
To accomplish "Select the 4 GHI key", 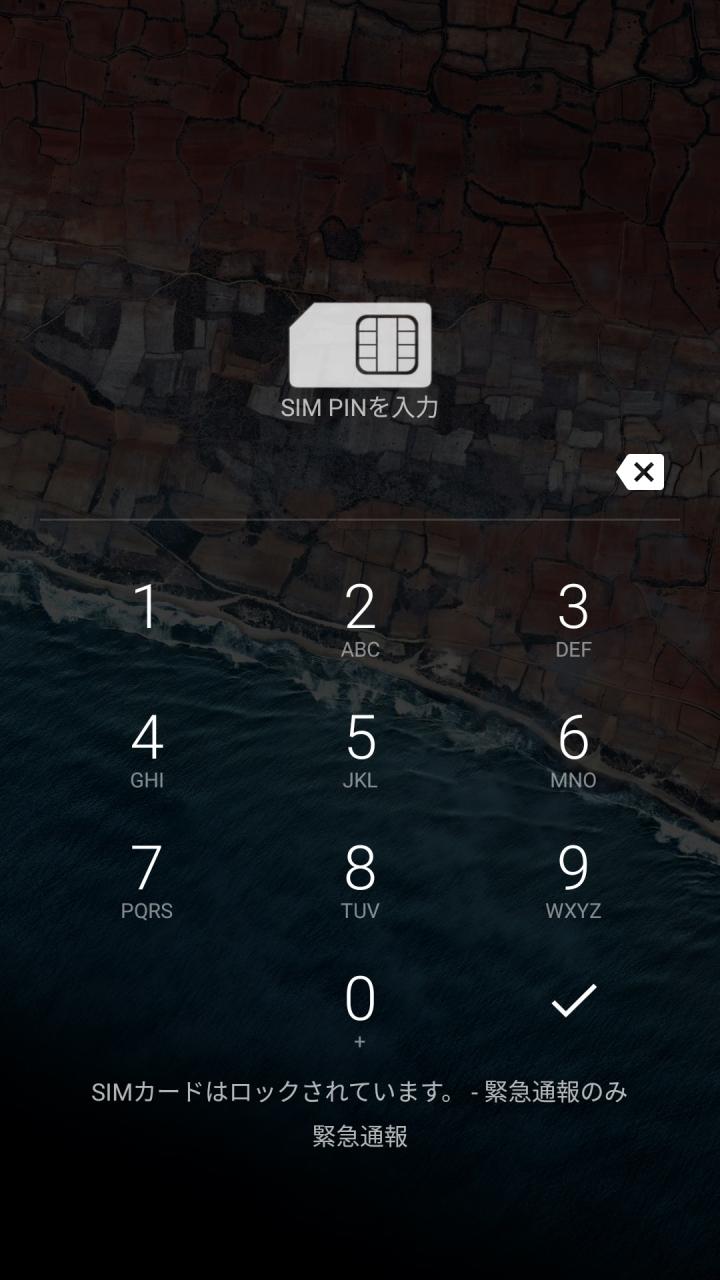I will [147, 749].
